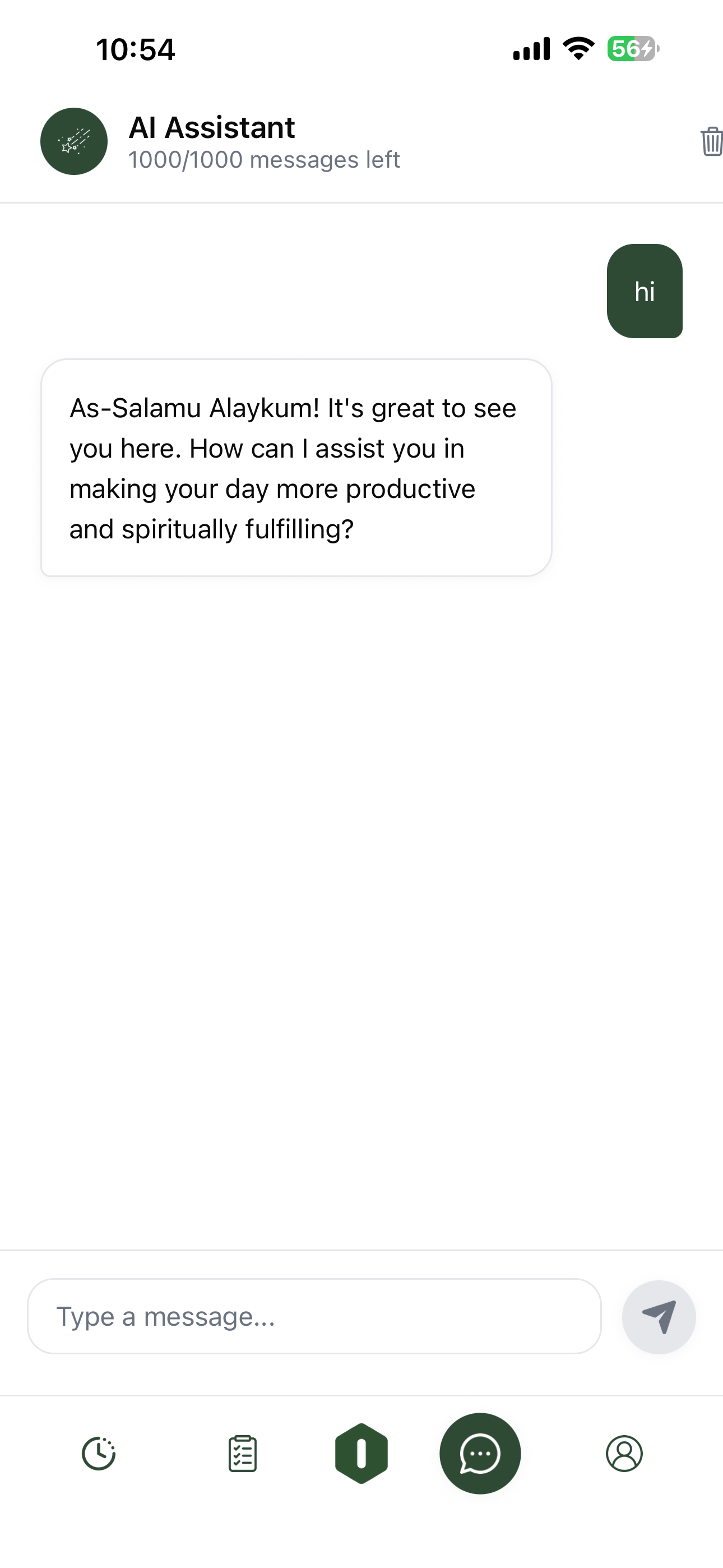Open the chat history via clock icon
Viewport: 723px width, 1568px height.
[99, 1454]
